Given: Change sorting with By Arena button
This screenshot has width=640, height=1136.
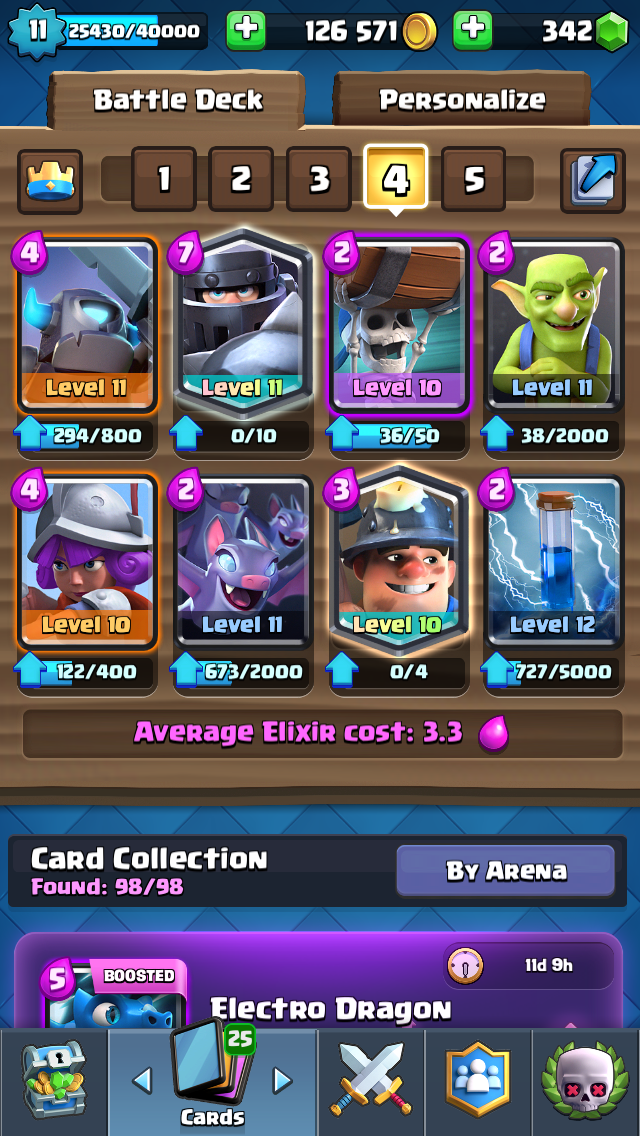Looking at the screenshot, I should tap(505, 870).
